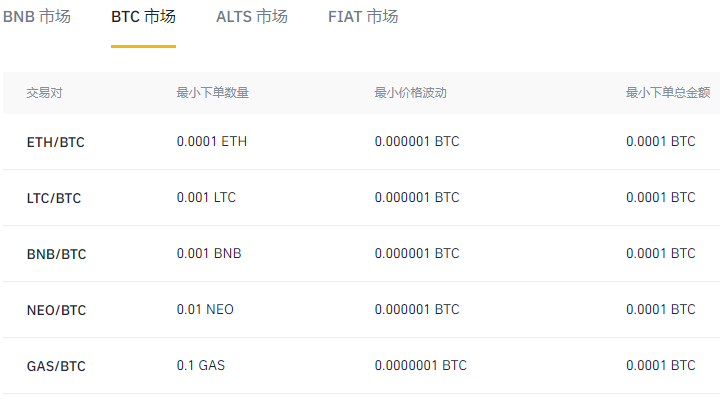Switch to the FIAT 市场 tab
This screenshot has height=404, width=720.
pyautogui.click(x=362, y=17)
